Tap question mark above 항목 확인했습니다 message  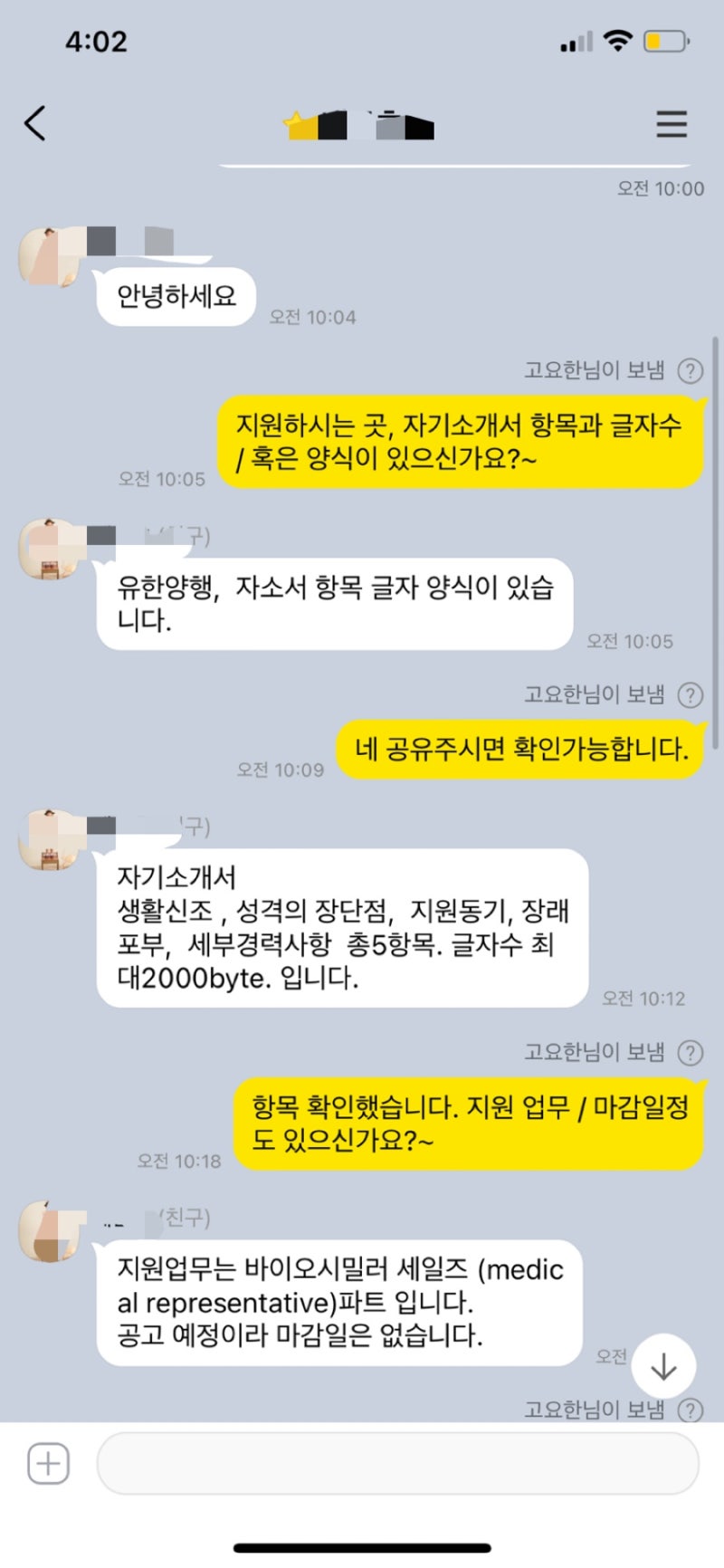(691, 1052)
